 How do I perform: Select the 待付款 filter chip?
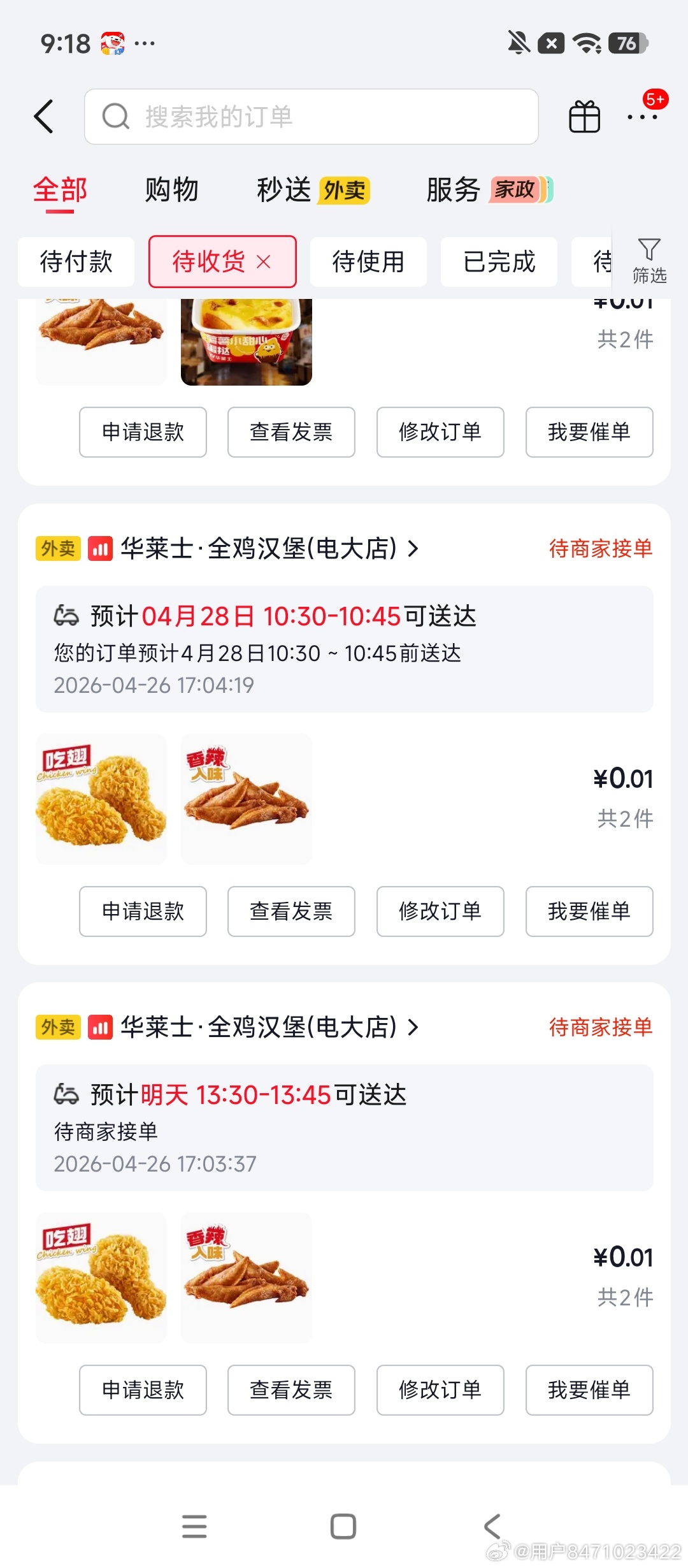tap(76, 262)
